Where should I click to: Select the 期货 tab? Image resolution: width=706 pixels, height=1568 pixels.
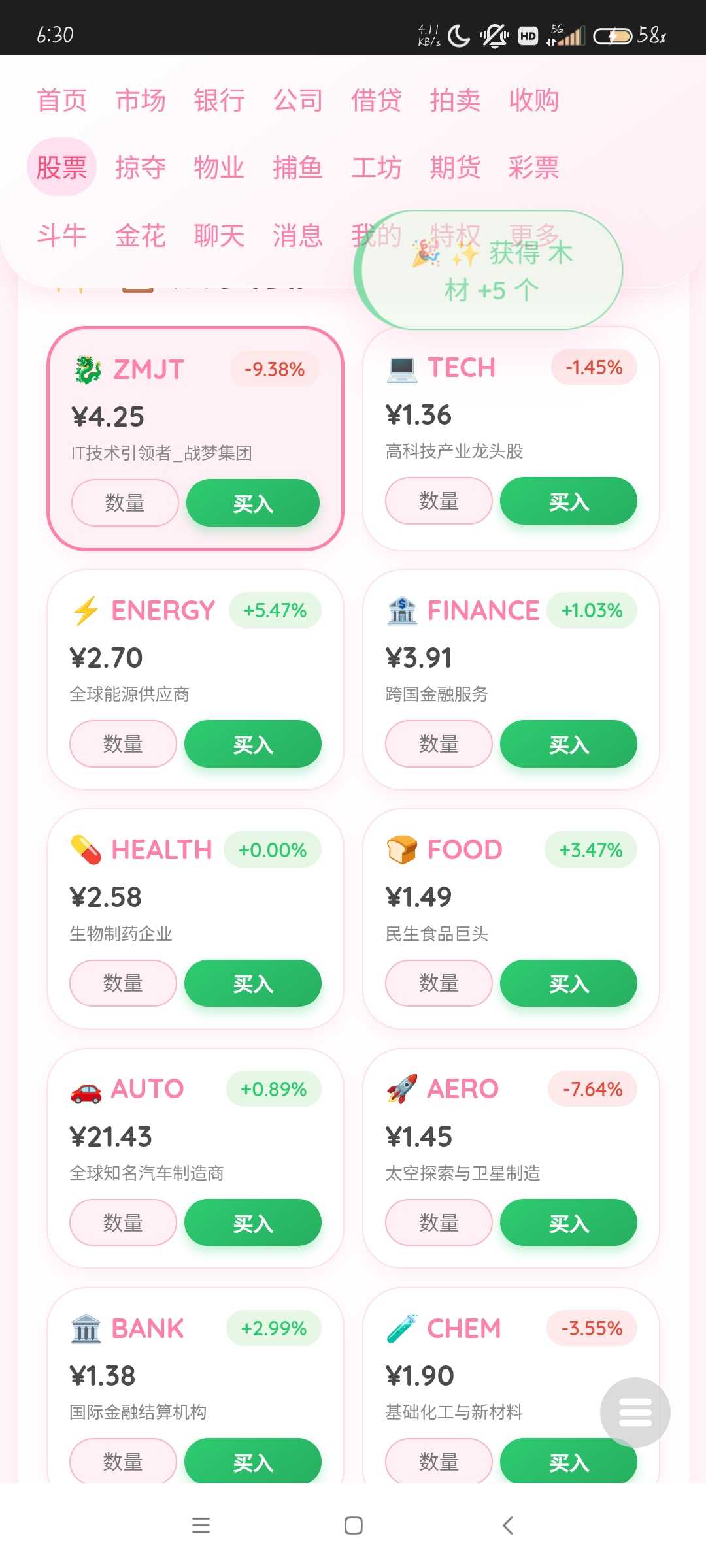tap(455, 168)
